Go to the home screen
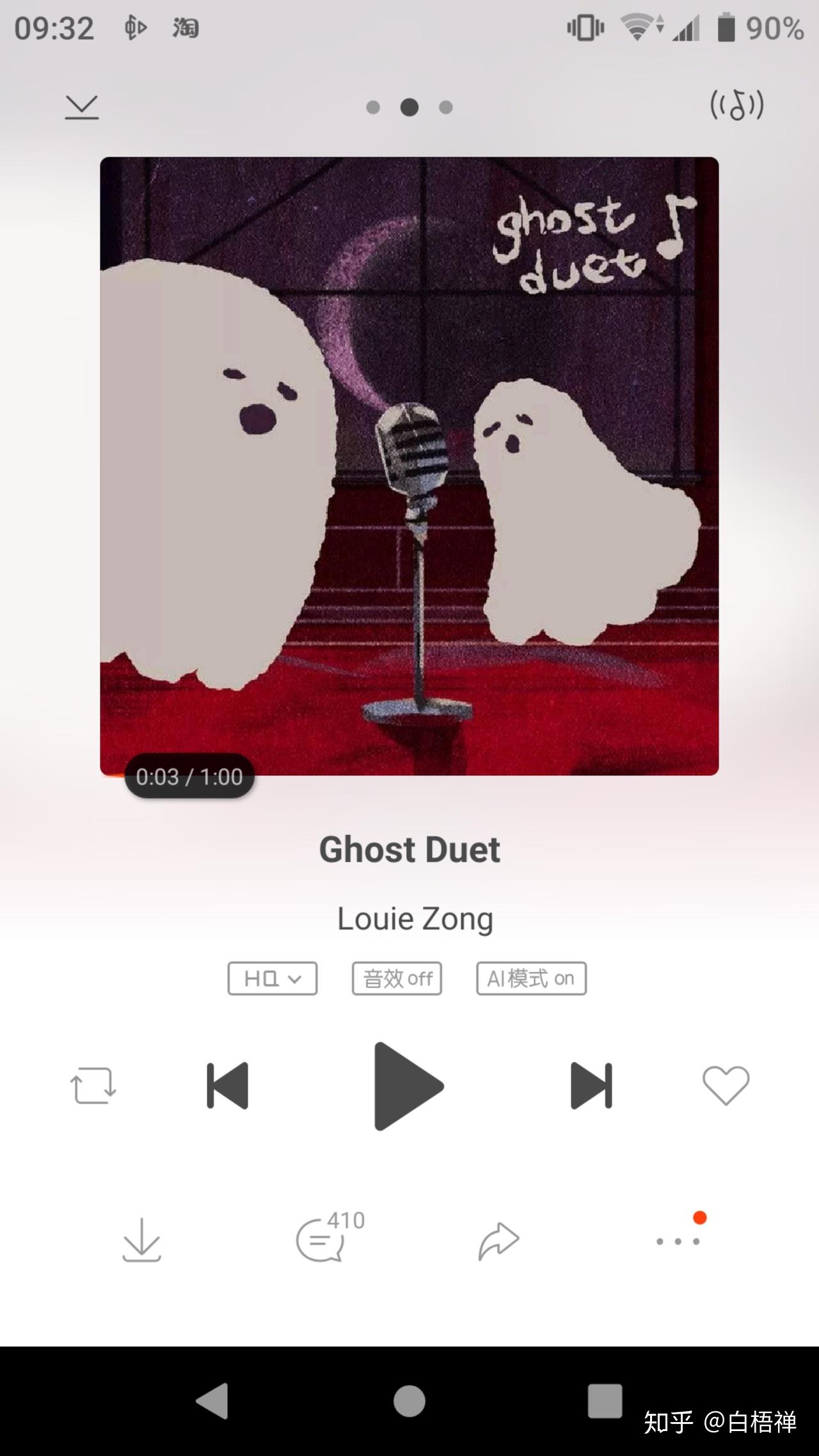This screenshot has width=819, height=1456. [409, 1402]
